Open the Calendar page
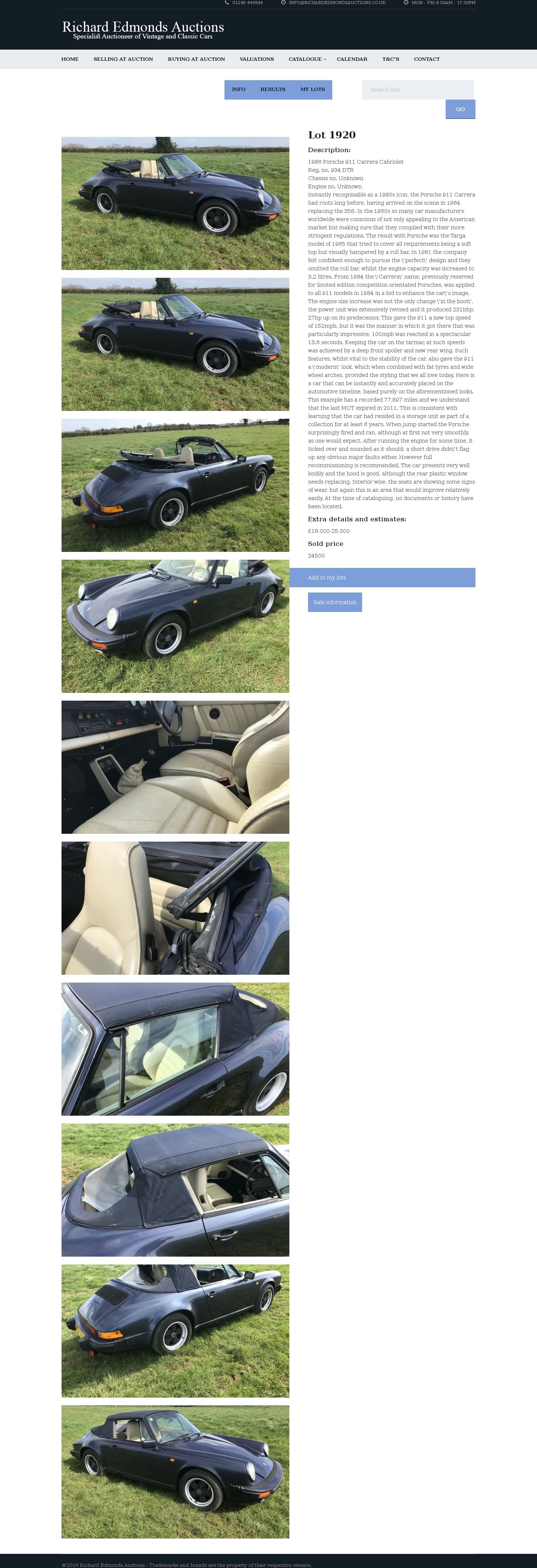537x1568 pixels. coord(352,59)
